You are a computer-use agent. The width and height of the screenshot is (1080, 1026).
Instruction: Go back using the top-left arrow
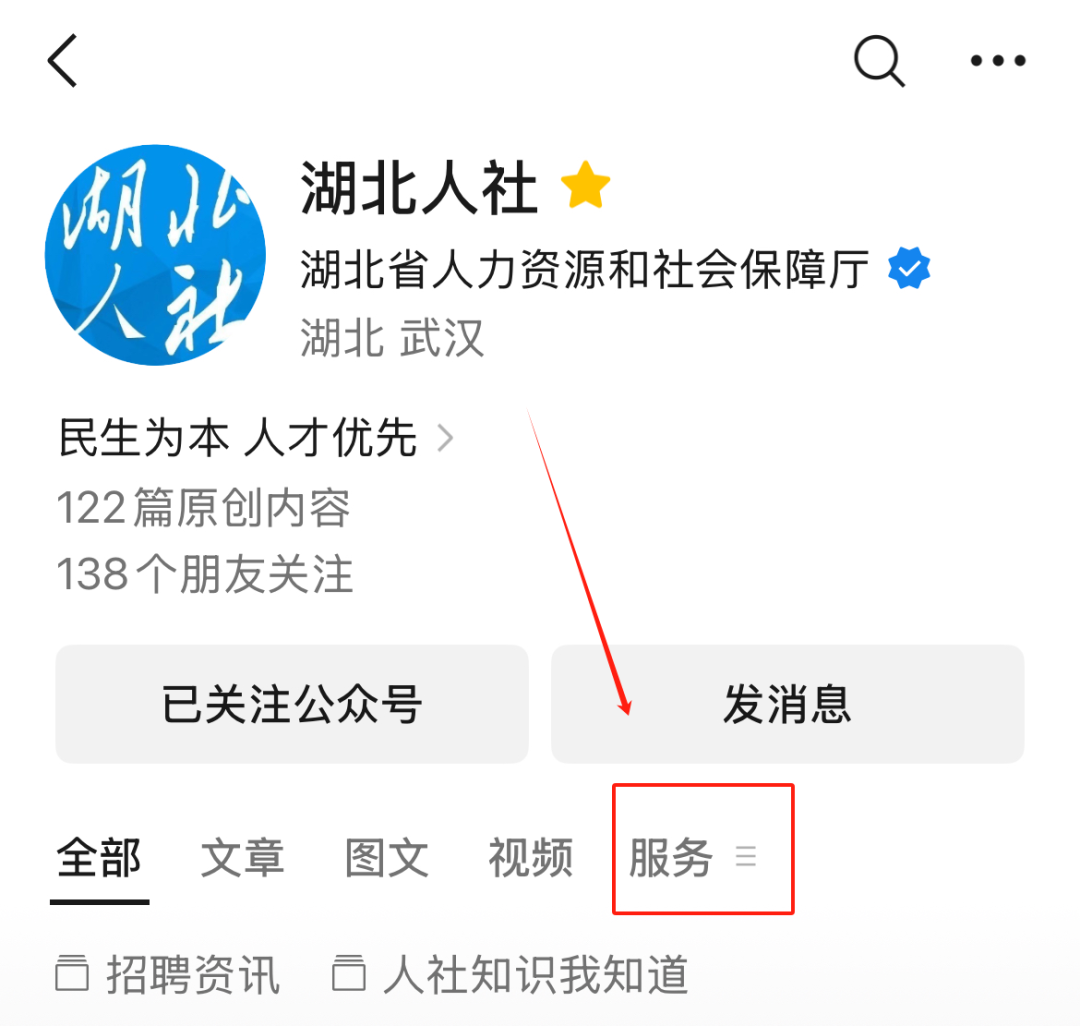[x=62, y=61]
